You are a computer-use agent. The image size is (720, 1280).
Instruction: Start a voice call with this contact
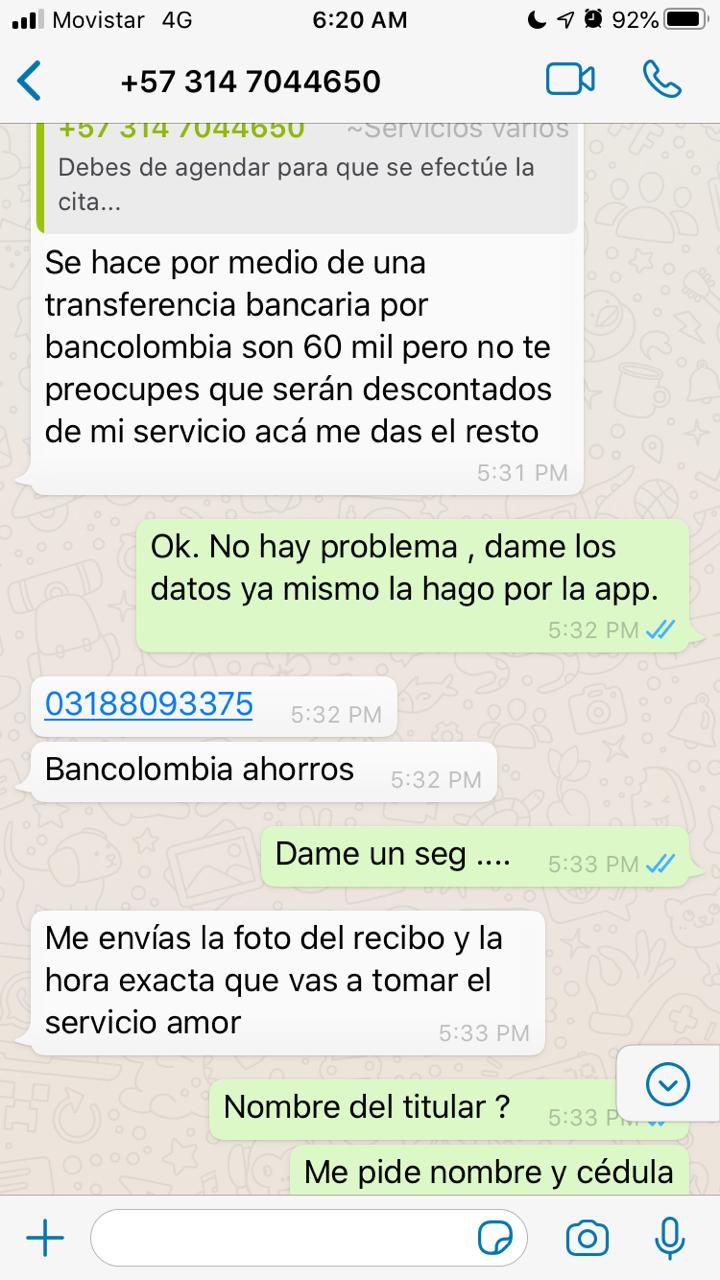[662, 80]
